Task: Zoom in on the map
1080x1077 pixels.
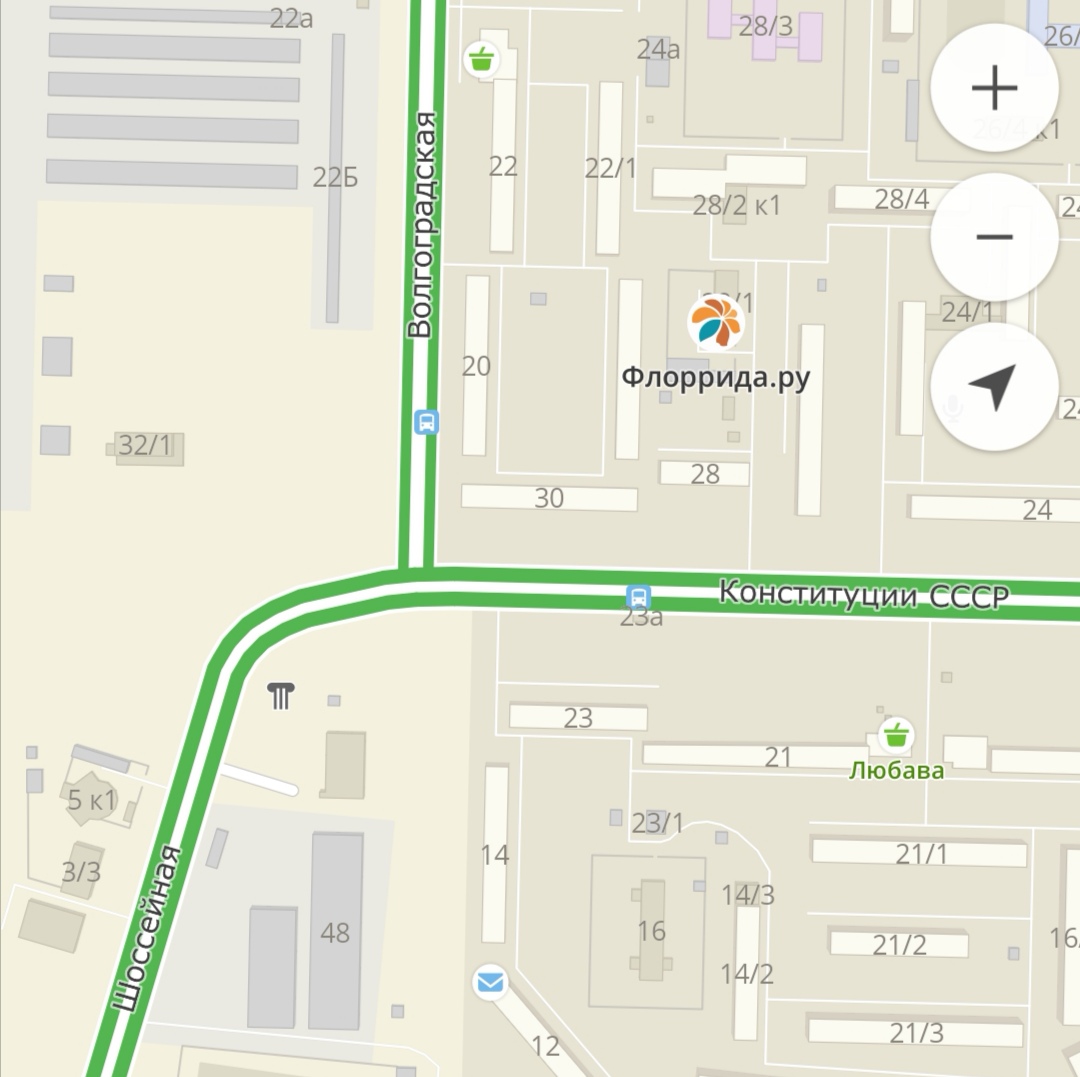Action: 994,89
